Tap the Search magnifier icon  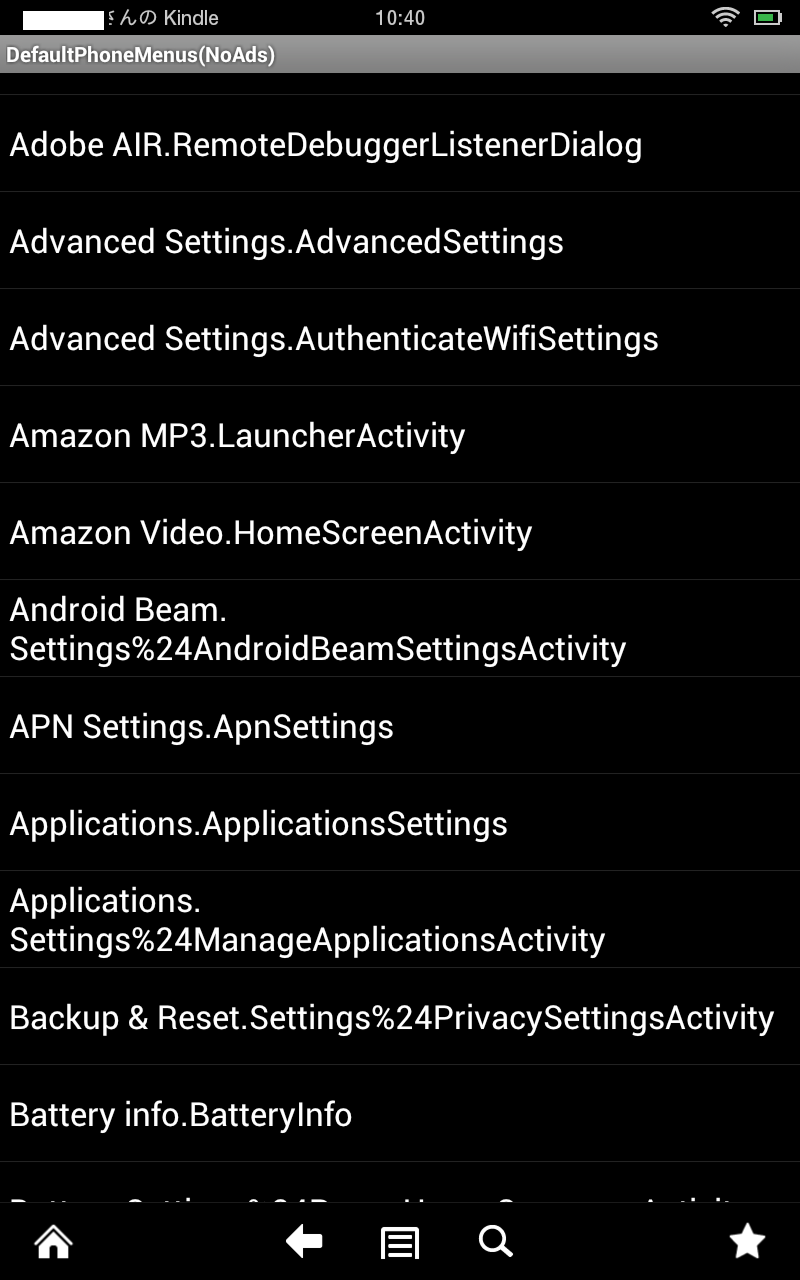(x=494, y=1242)
